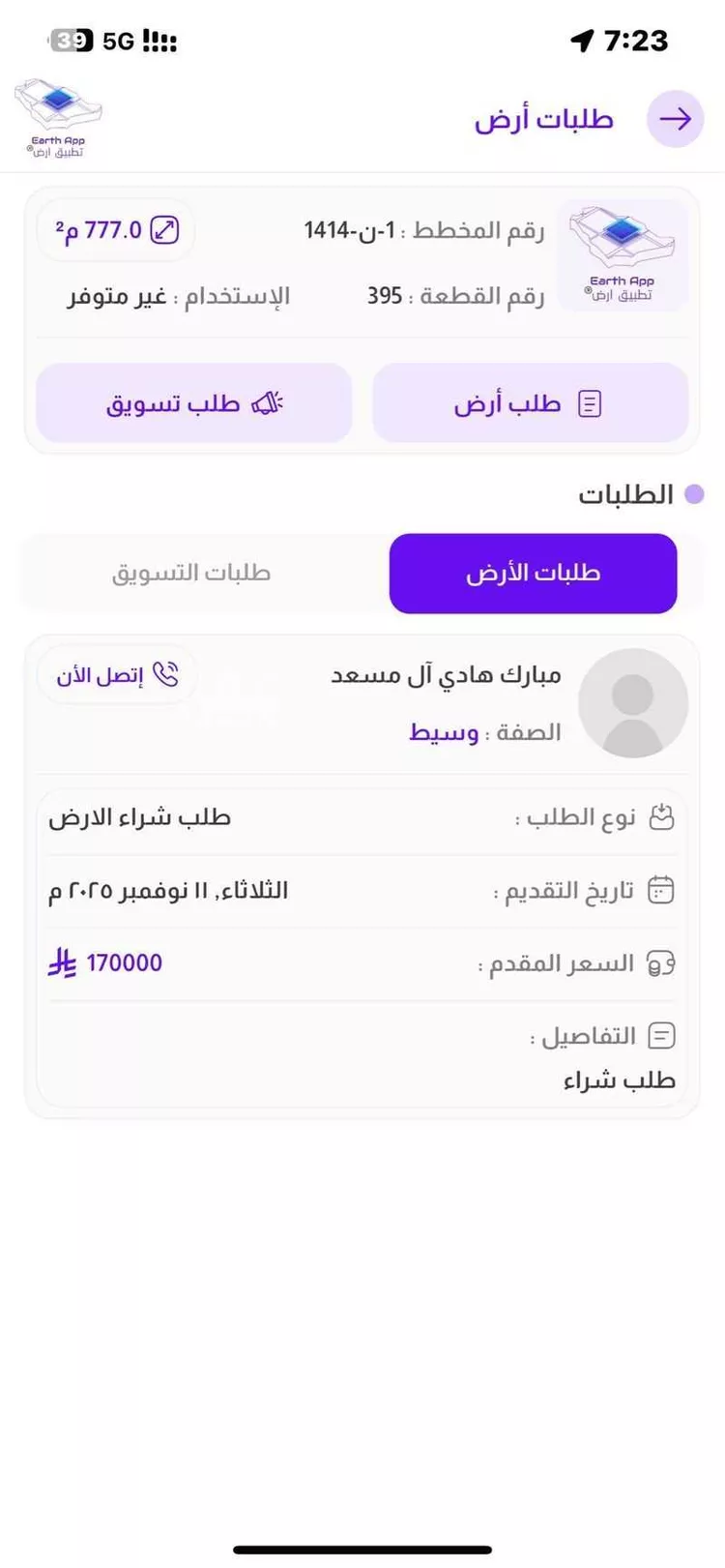Viewport: 725px width, 1568px height.
Task: Tap the profile avatar of مبارك هادي آل مسعد
Action: (632, 703)
